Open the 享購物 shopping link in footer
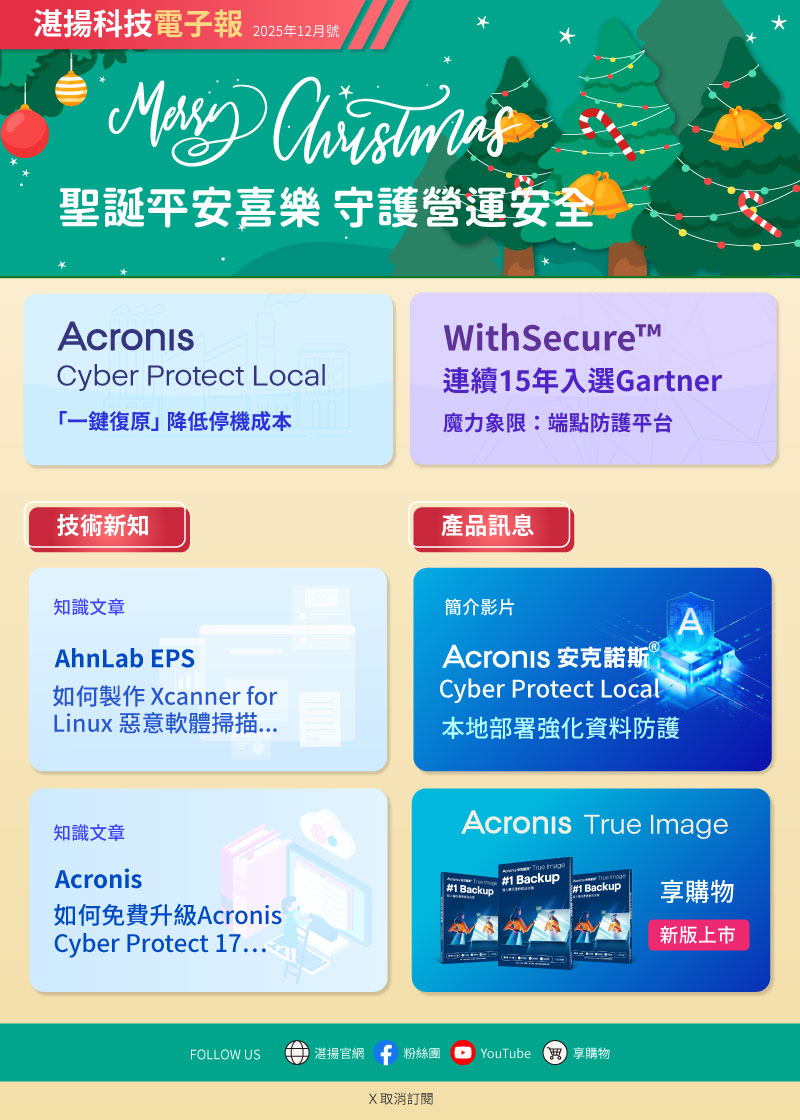800x1120 pixels. pyautogui.click(x=577, y=1053)
